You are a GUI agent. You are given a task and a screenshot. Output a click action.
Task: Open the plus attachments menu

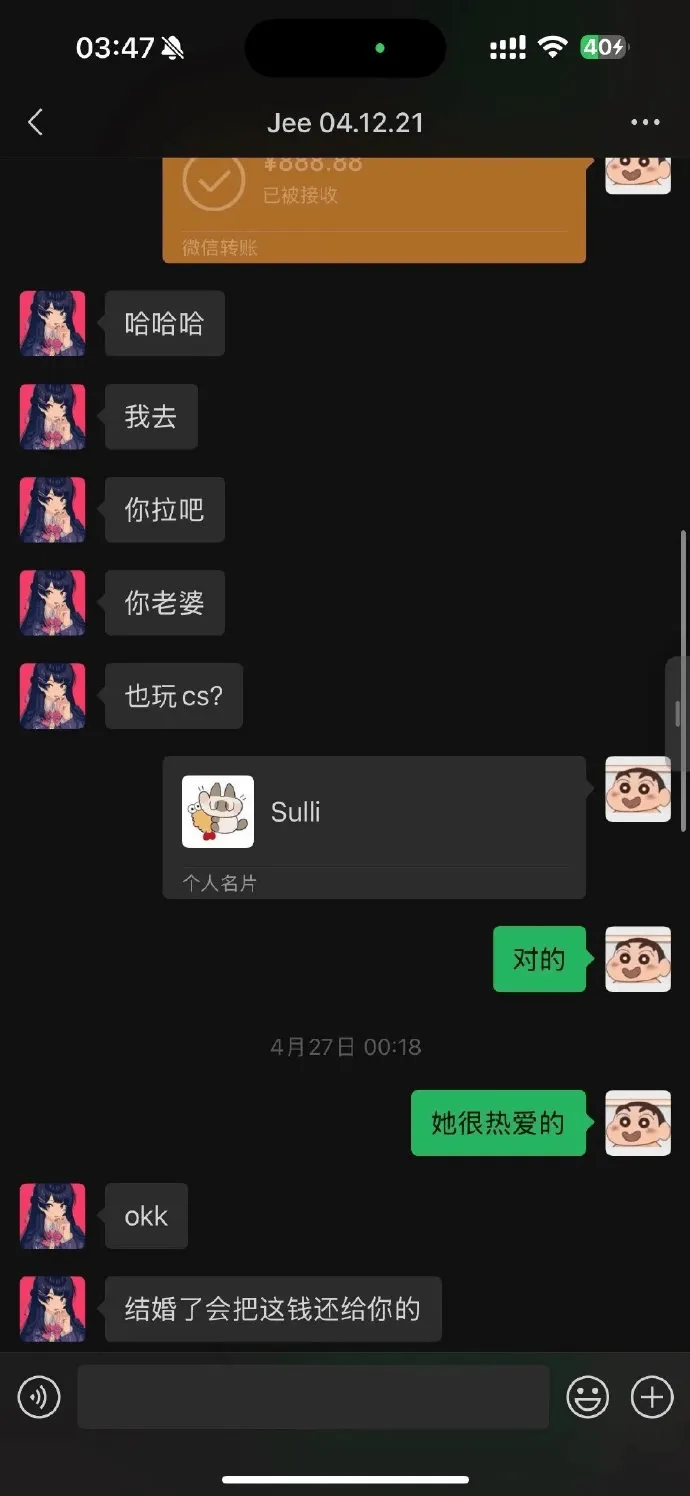651,1396
